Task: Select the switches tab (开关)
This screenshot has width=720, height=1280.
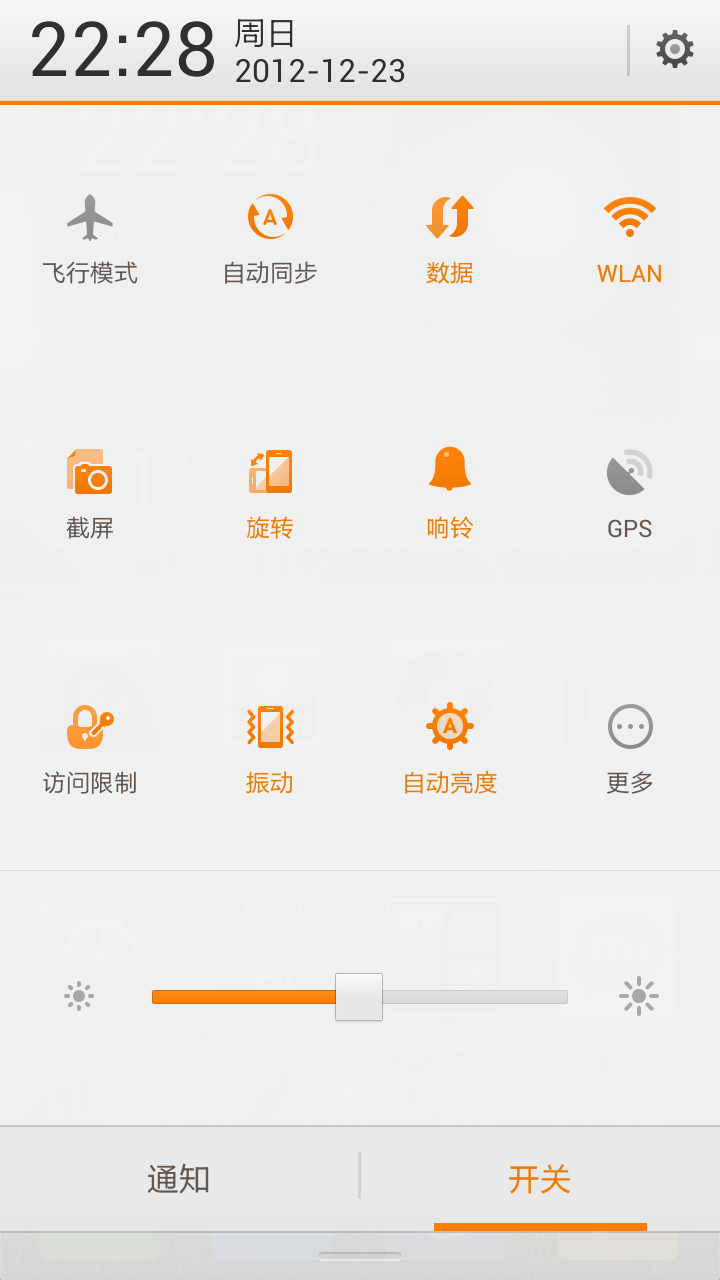Action: pyautogui.click(x=540, y=1180)
